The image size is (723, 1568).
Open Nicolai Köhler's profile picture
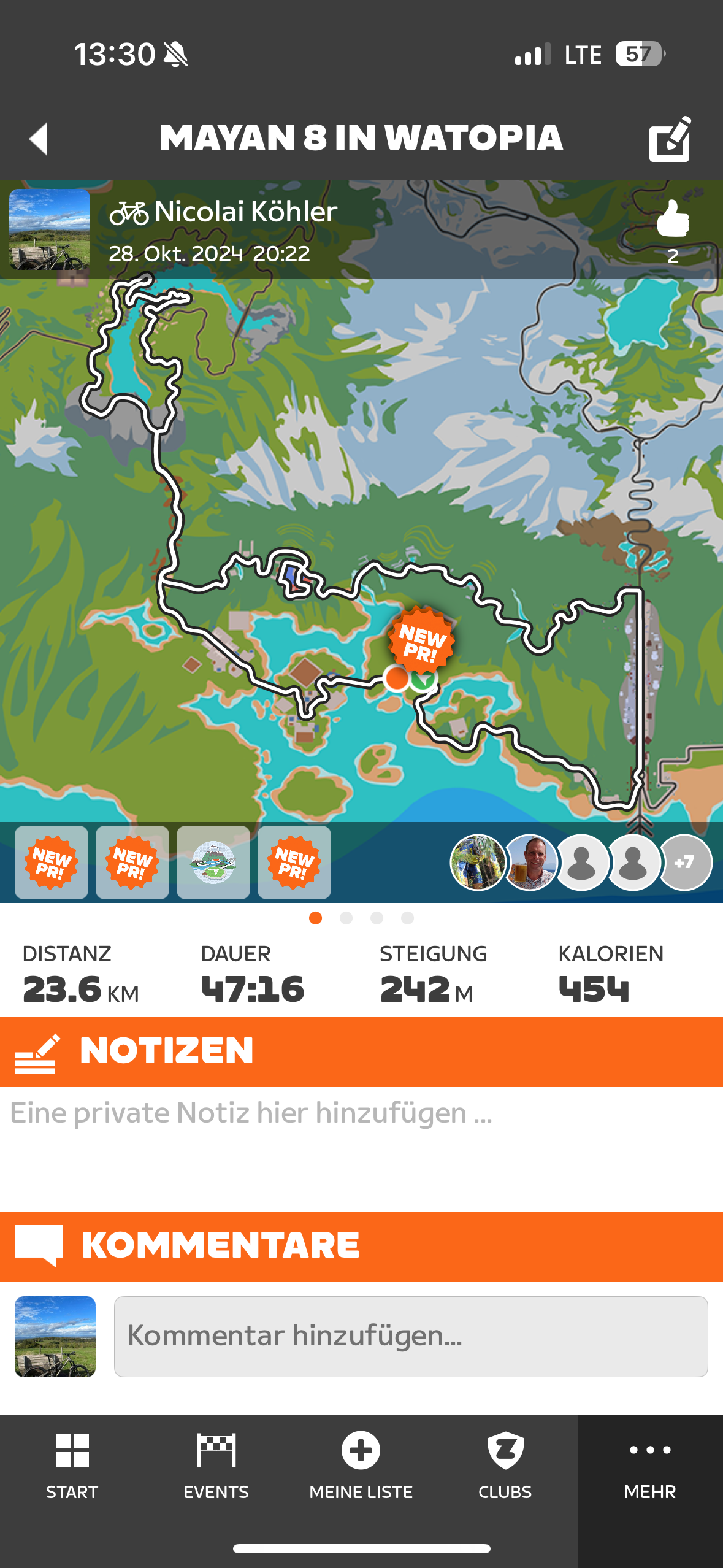click(x=50, y=229)
